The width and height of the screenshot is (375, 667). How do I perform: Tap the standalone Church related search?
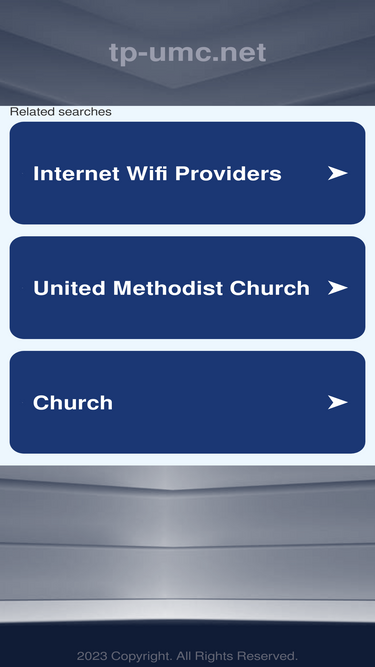coord(187,402)
